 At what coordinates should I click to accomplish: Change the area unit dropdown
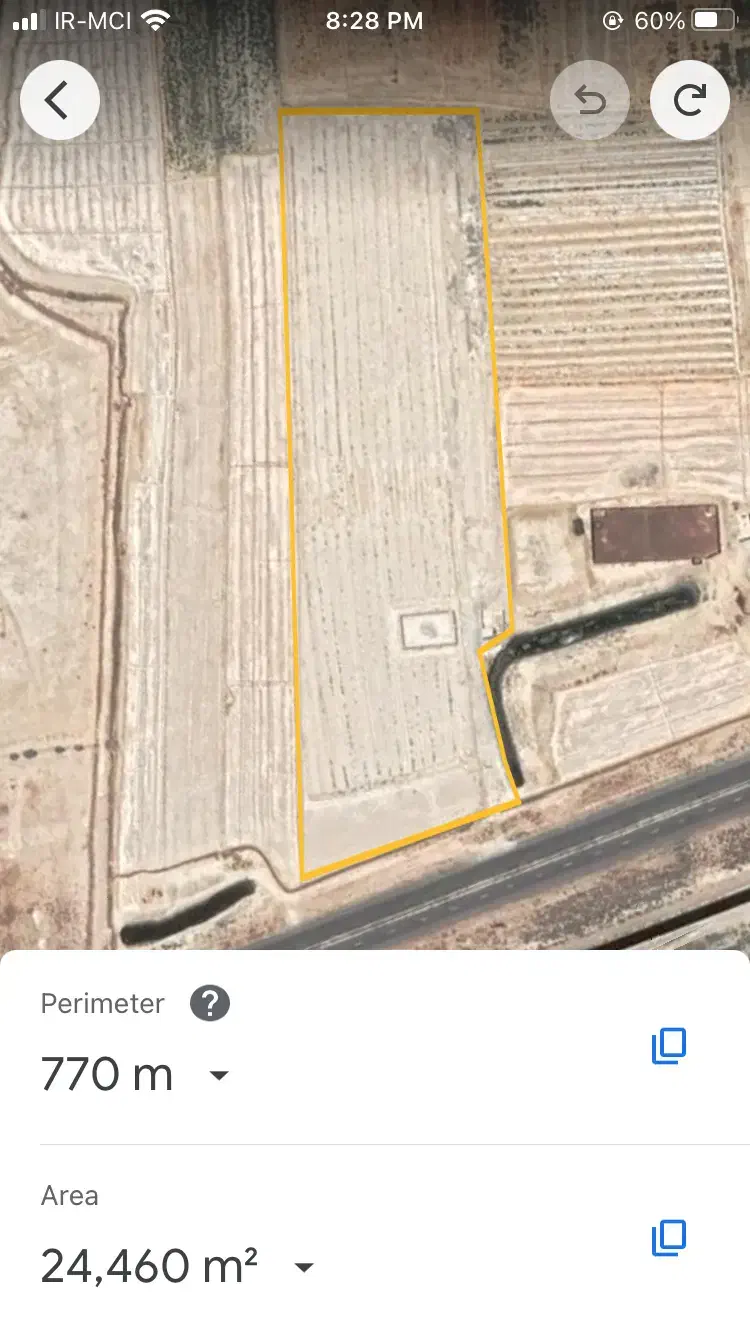click(303, 1268)
